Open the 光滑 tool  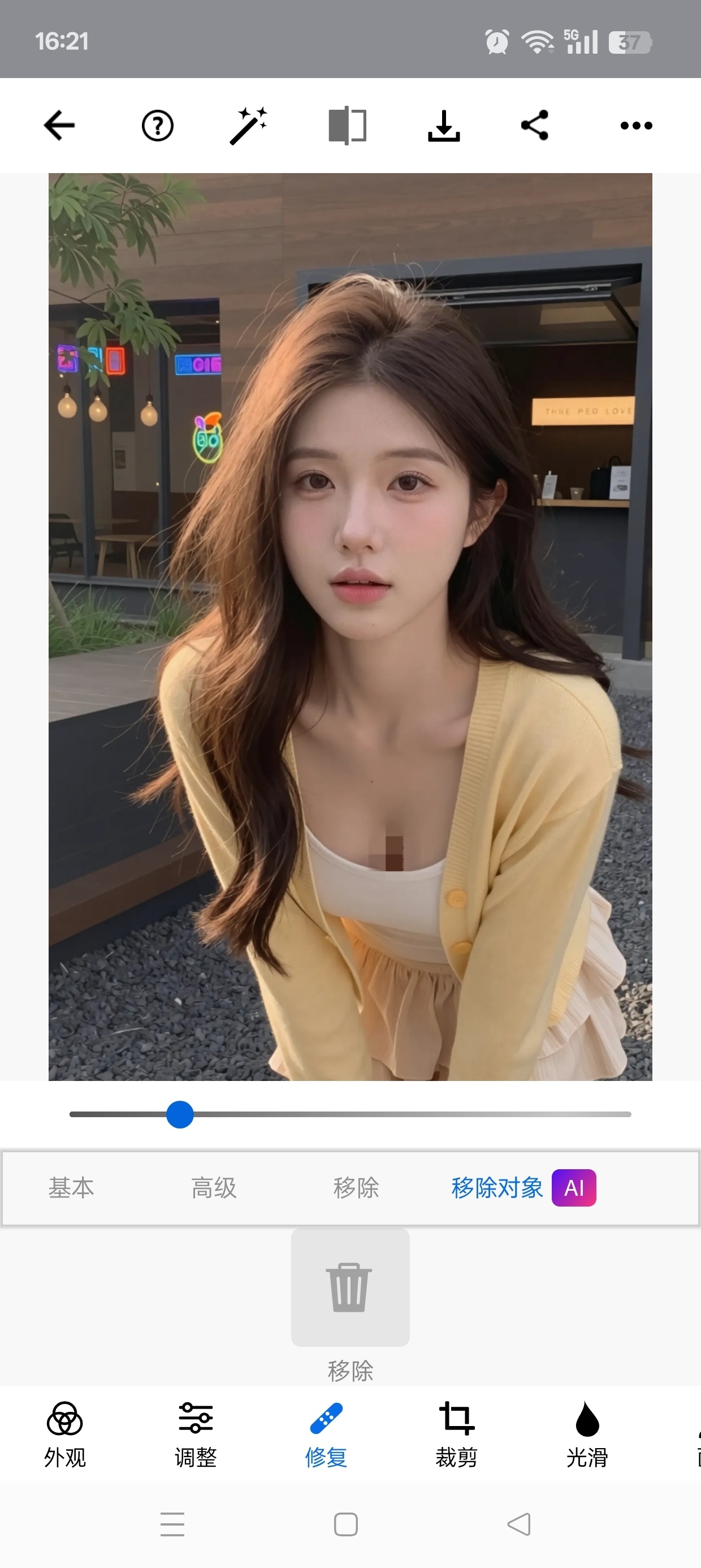tap(587, 1433)
